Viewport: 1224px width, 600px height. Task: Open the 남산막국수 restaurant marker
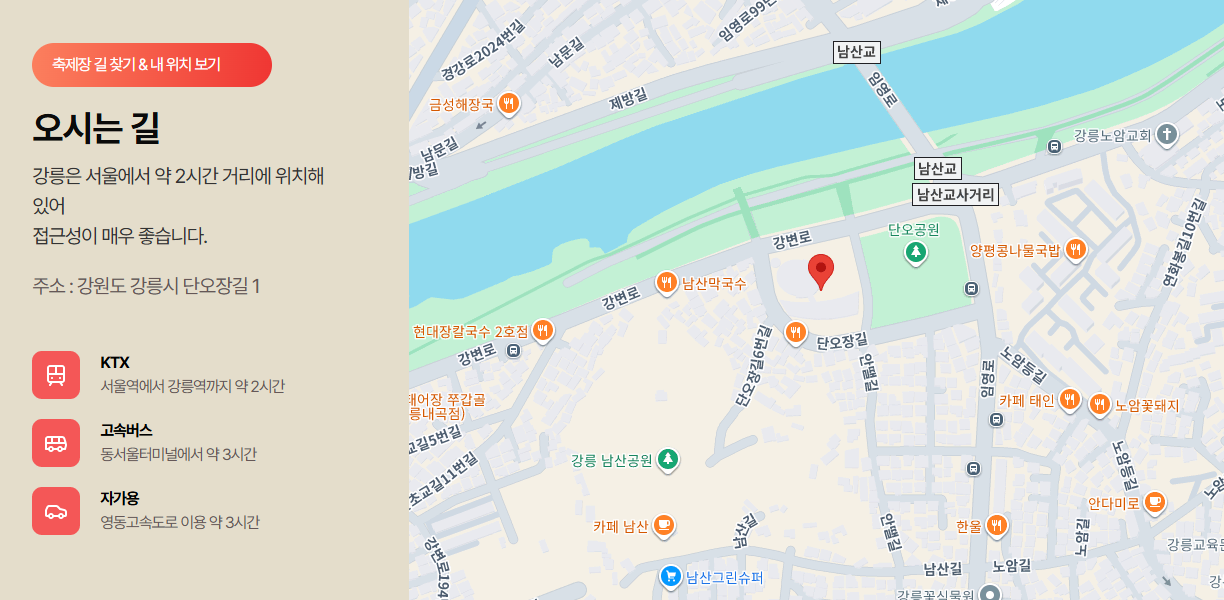tap(667, 284)
